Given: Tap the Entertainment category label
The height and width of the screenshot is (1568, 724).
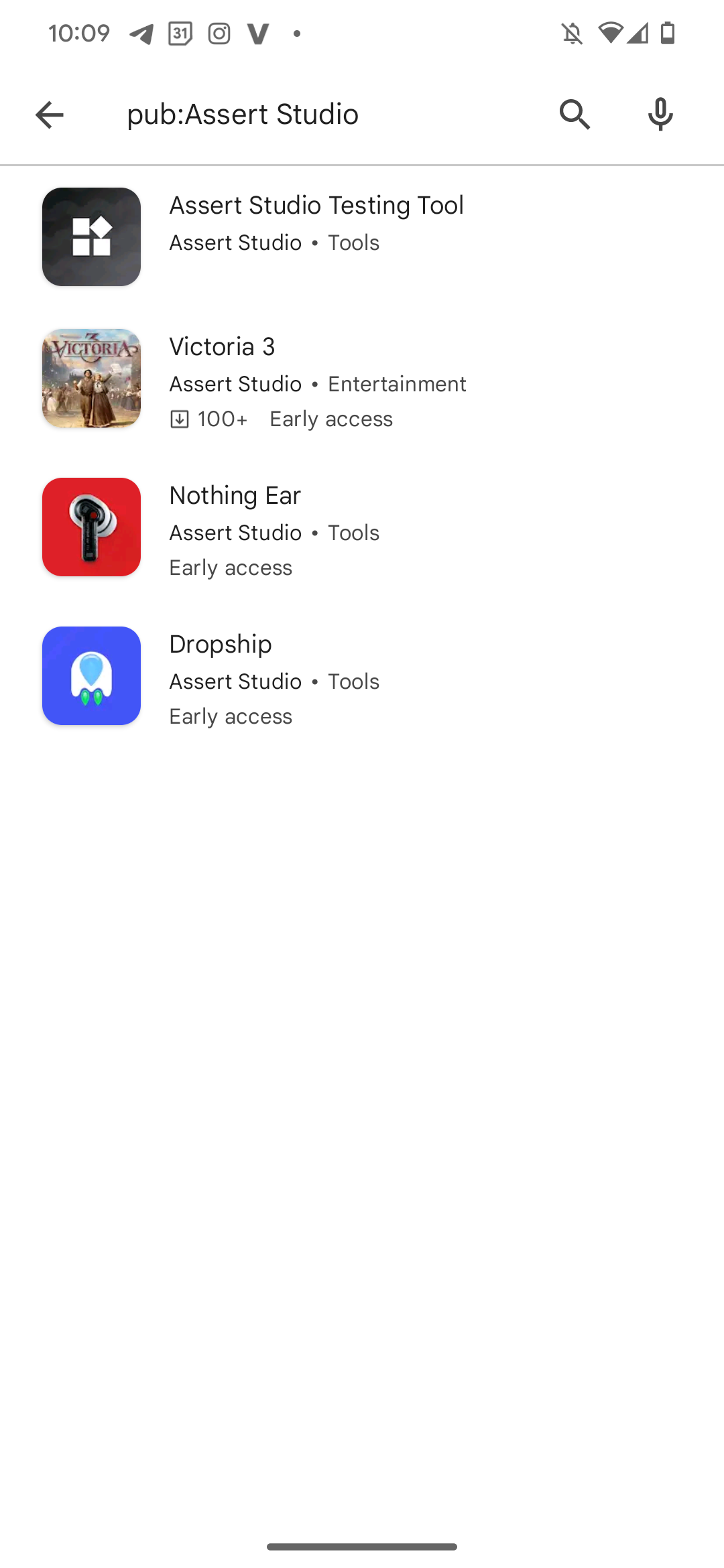Looking at the screenshot, I should point(396,383).
